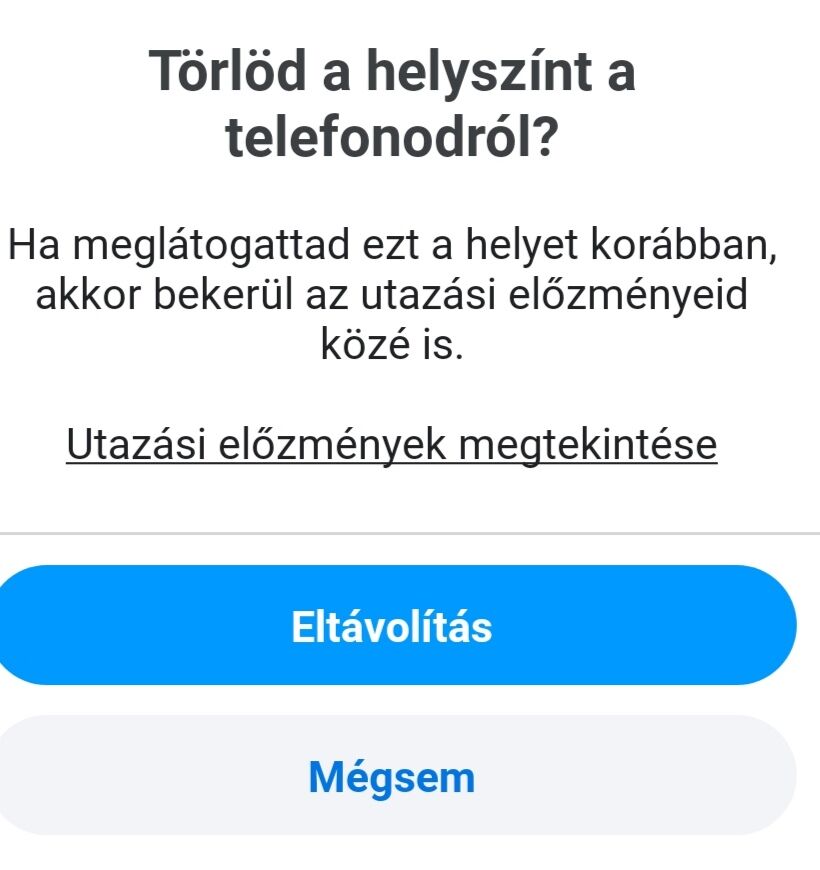Open the Utazási előzmények megtekintése link
The height and width of the screenshot is (870, 820).
(x=392, y=445)
